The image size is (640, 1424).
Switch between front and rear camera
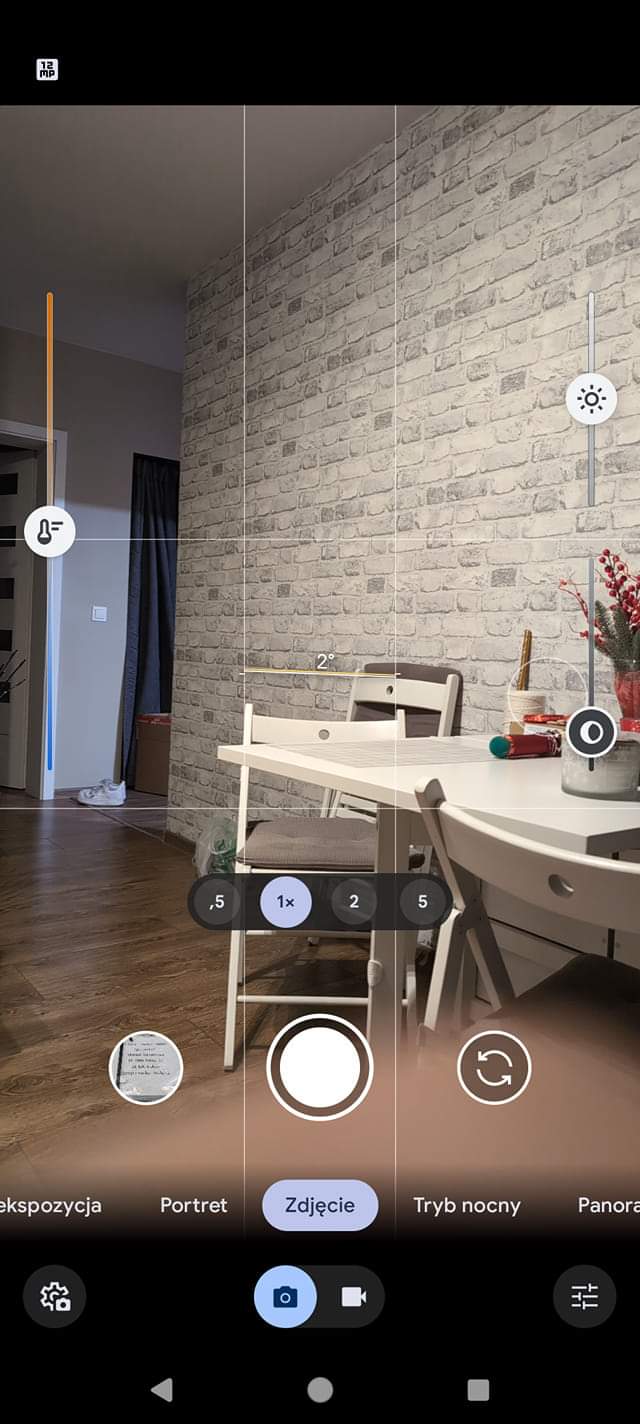coord(494,1067)
